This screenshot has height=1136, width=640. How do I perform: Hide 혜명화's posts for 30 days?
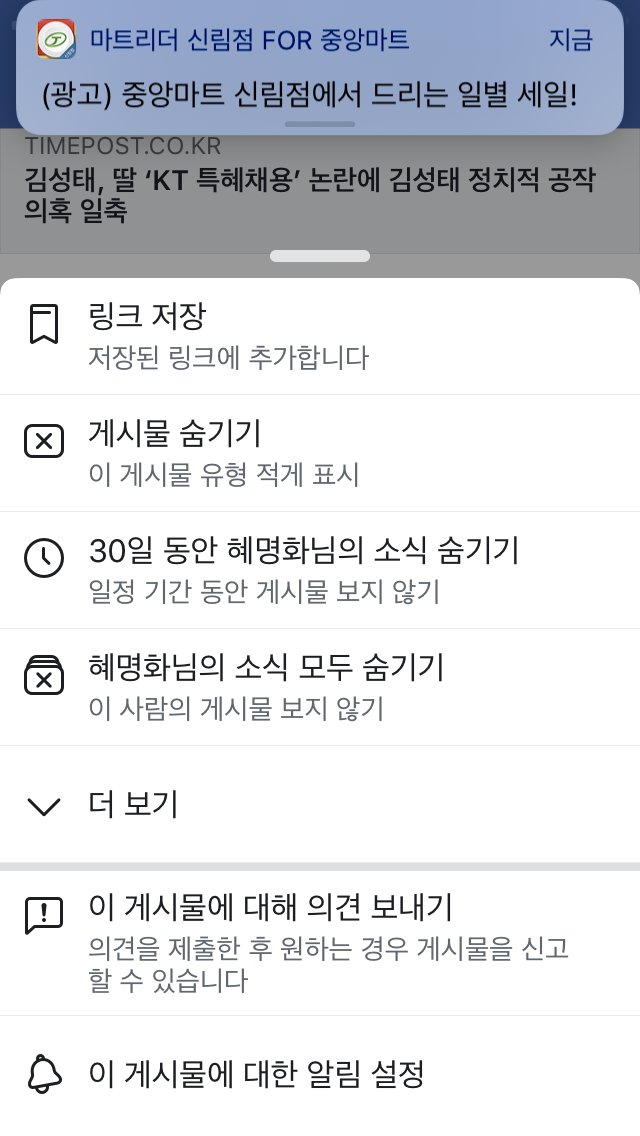point(320,571)
